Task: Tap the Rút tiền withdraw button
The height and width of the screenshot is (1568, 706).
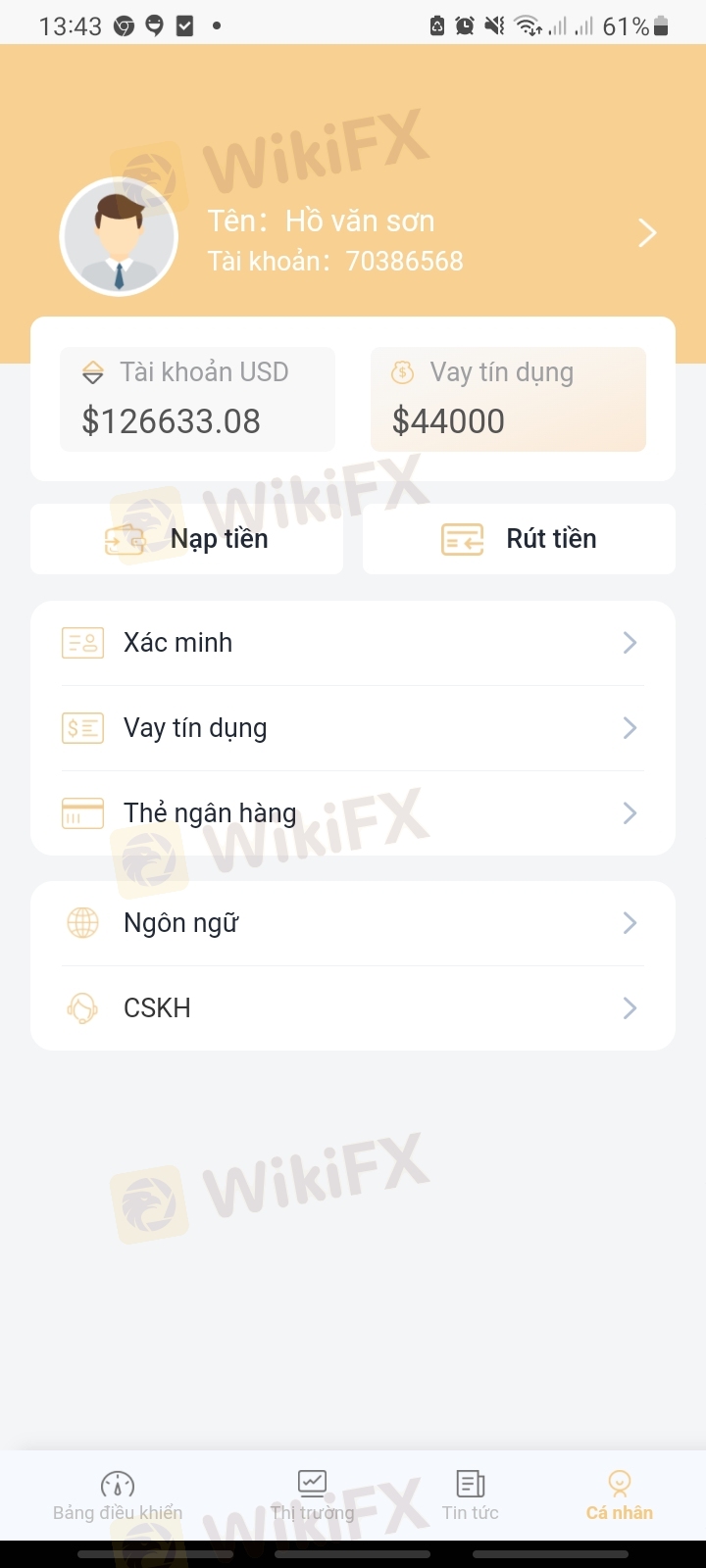Action: [519, 539]
